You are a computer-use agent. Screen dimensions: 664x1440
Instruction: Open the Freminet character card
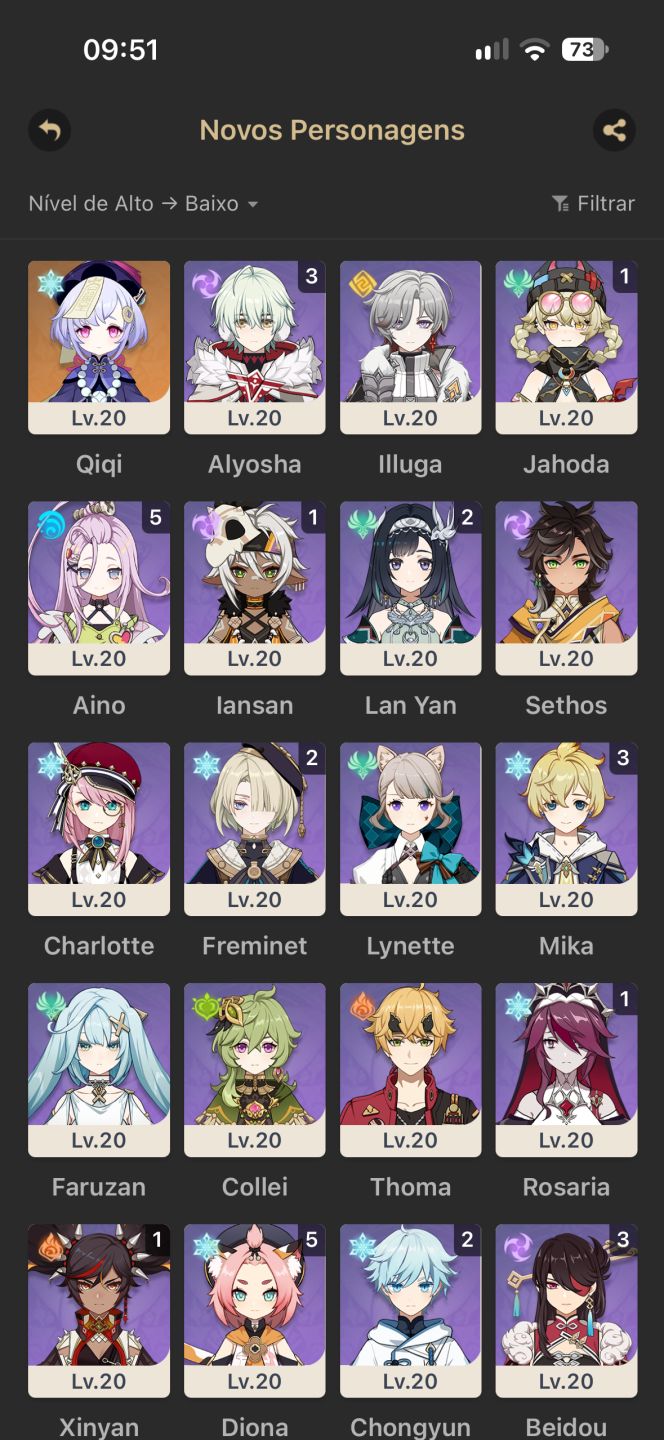255,830
